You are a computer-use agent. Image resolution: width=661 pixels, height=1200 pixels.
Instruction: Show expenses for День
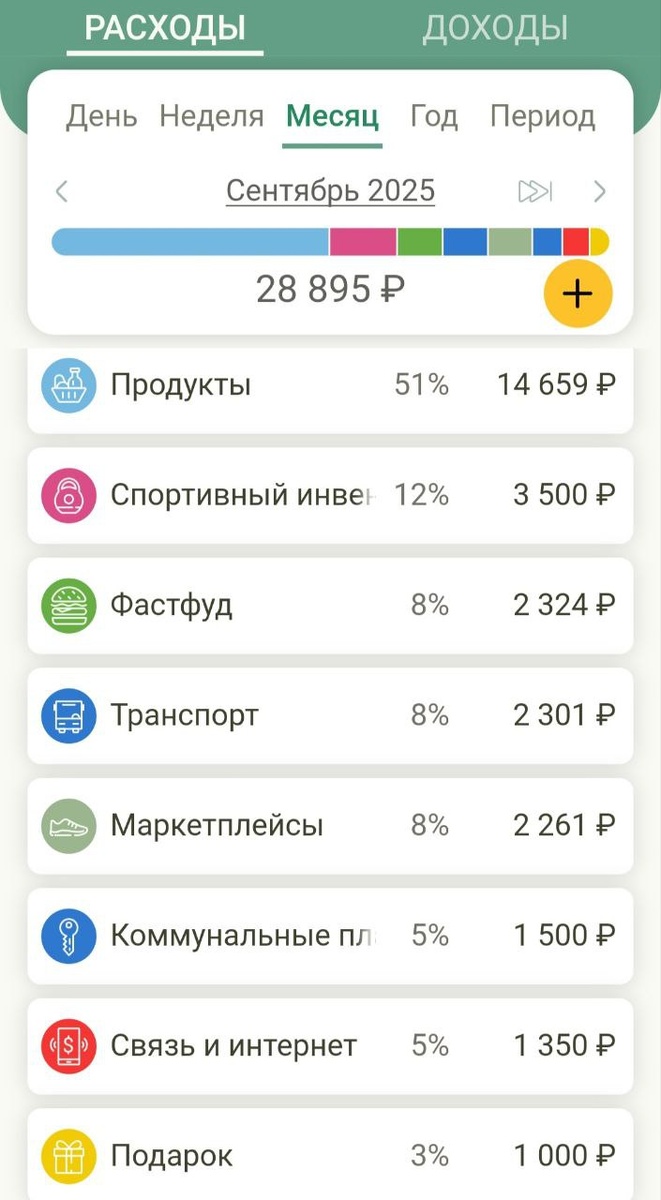[x=101, y=117]
